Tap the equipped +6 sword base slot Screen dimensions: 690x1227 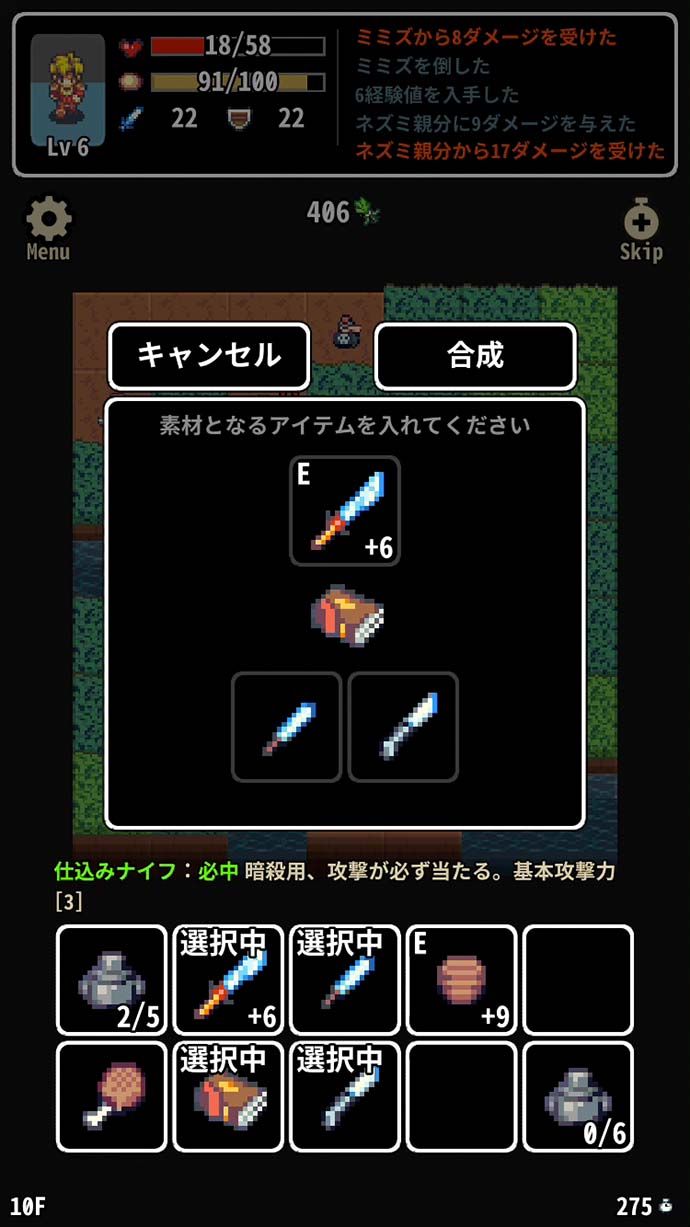(x=345, y=511)
